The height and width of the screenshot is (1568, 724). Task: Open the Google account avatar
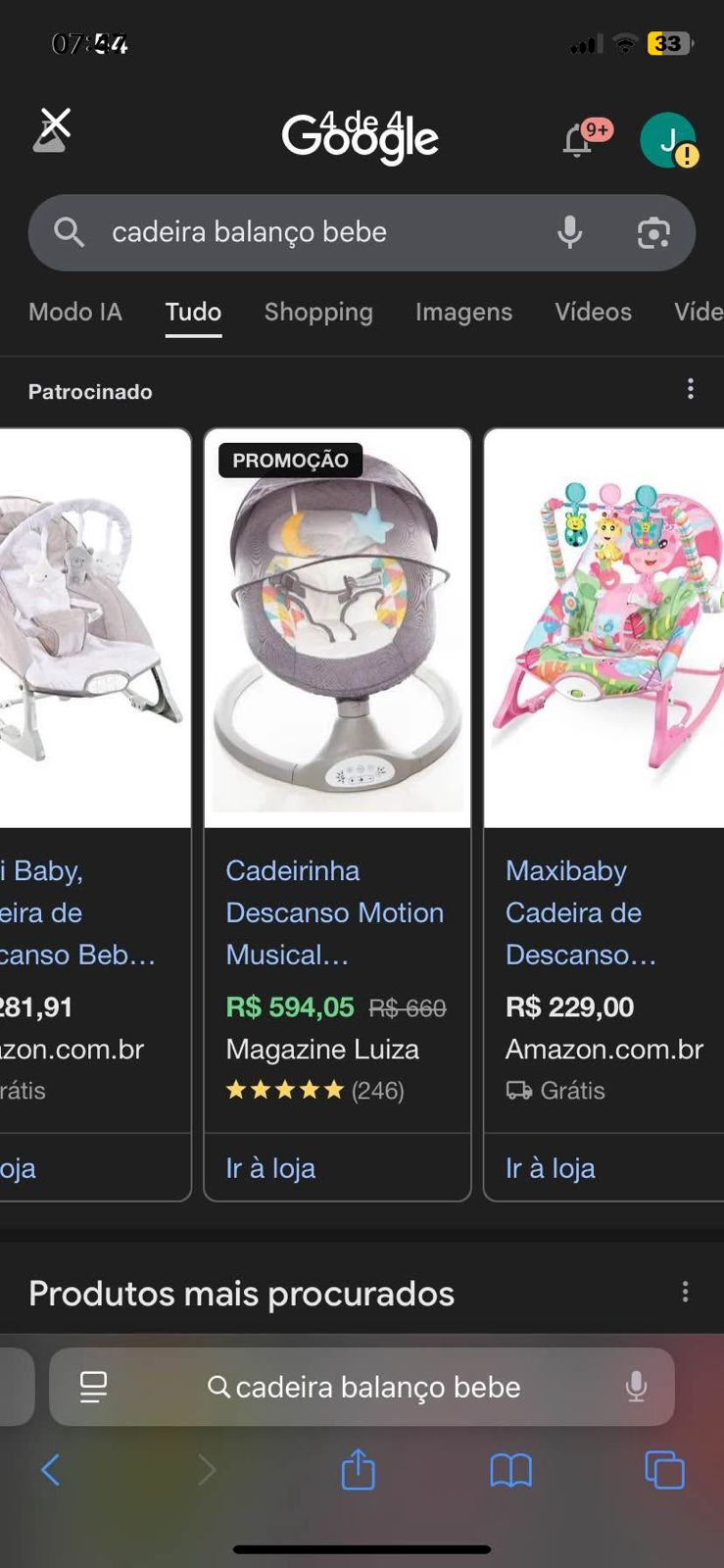[x=667, y=140]
